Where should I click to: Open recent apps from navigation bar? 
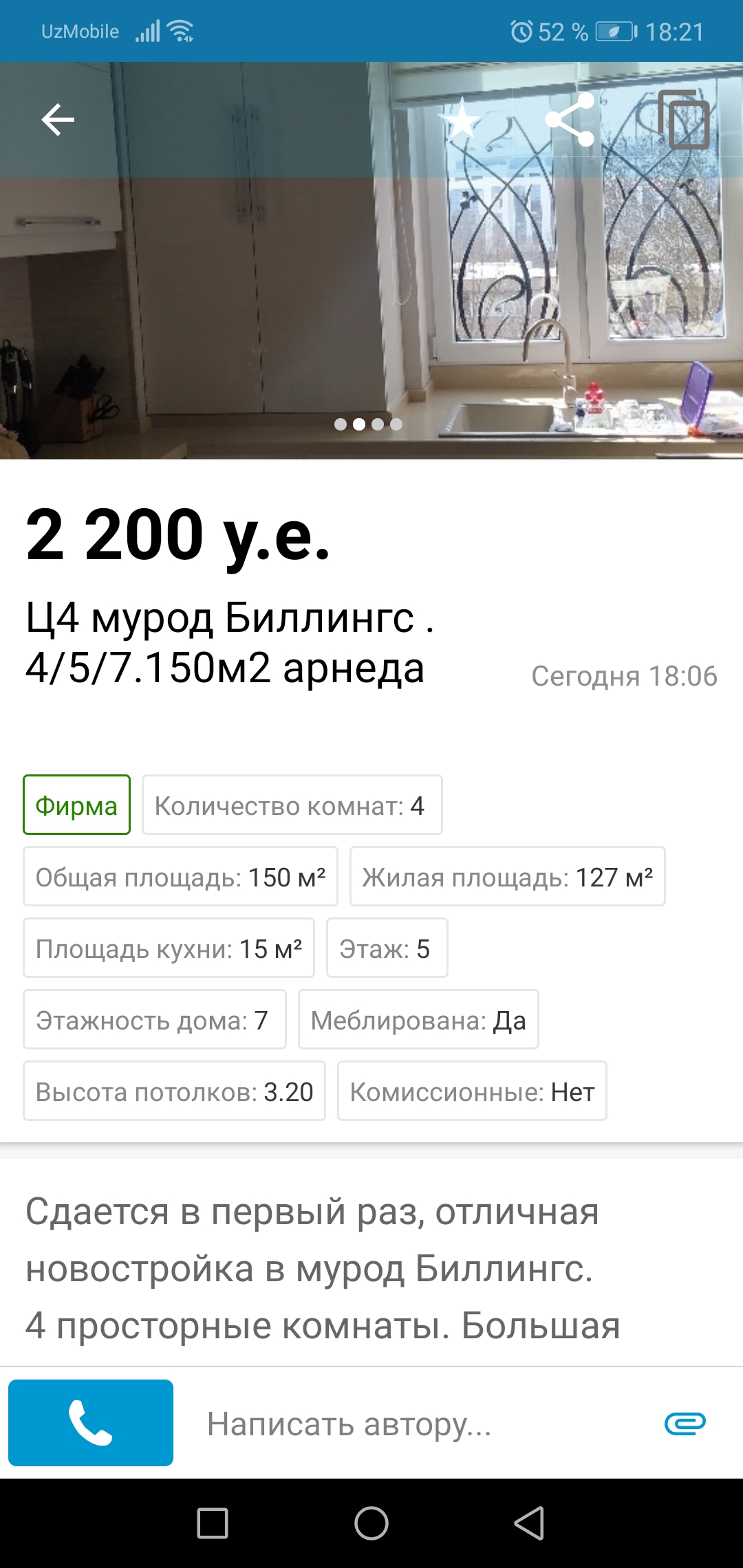click(213, 1523)
